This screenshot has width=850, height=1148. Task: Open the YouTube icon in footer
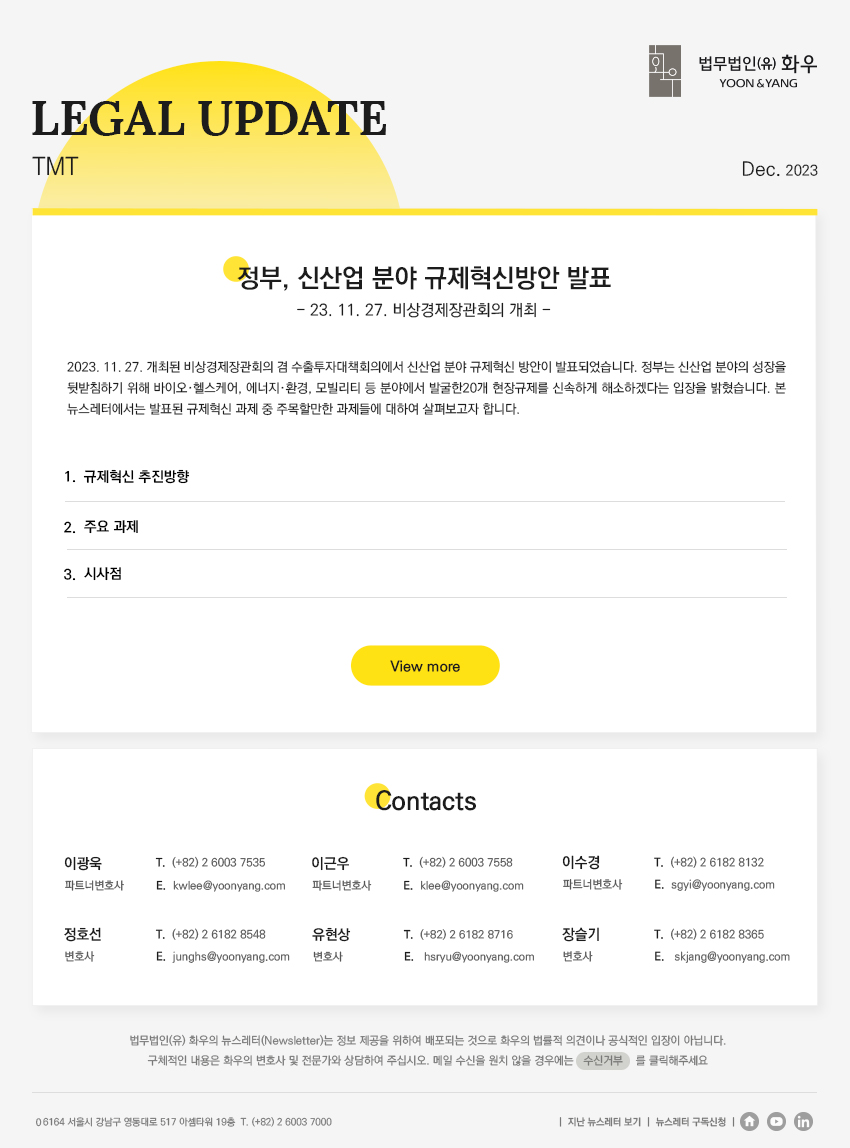pos(777,1122)
